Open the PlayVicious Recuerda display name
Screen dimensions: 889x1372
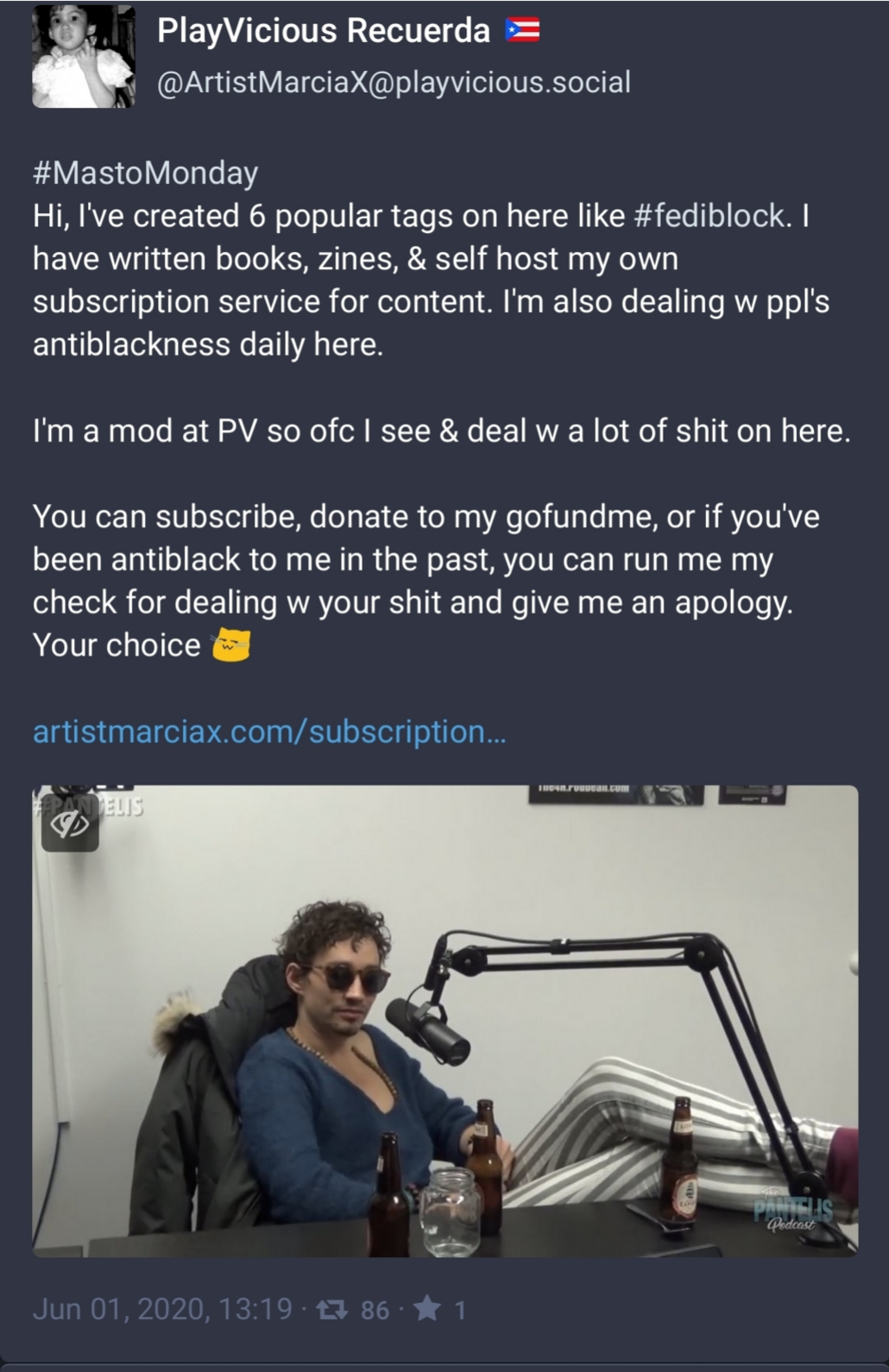coord(324,31)
